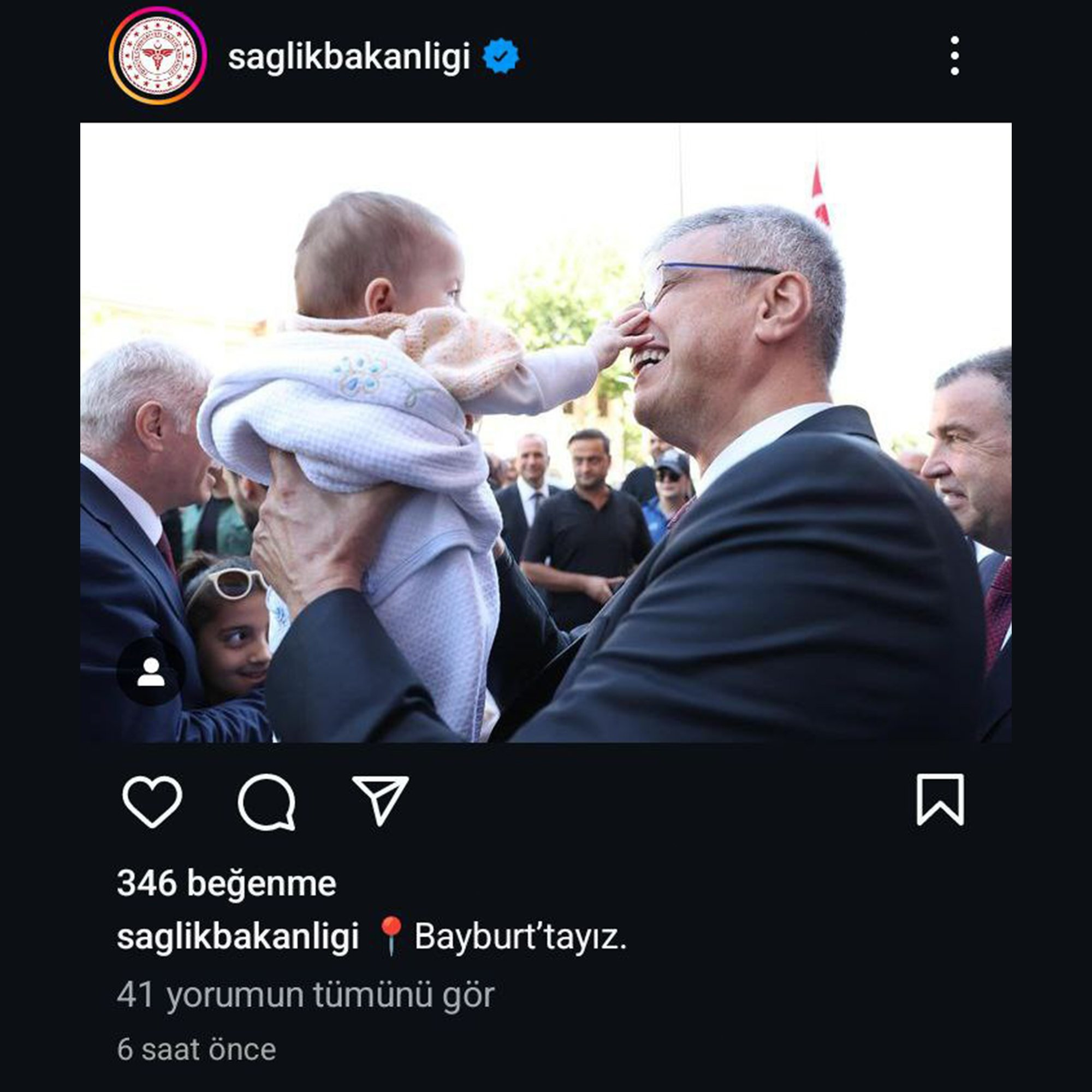Open comments via the speech bubble icon
Viewport: 1092px width, 1092px height.
tap(267, 802)
